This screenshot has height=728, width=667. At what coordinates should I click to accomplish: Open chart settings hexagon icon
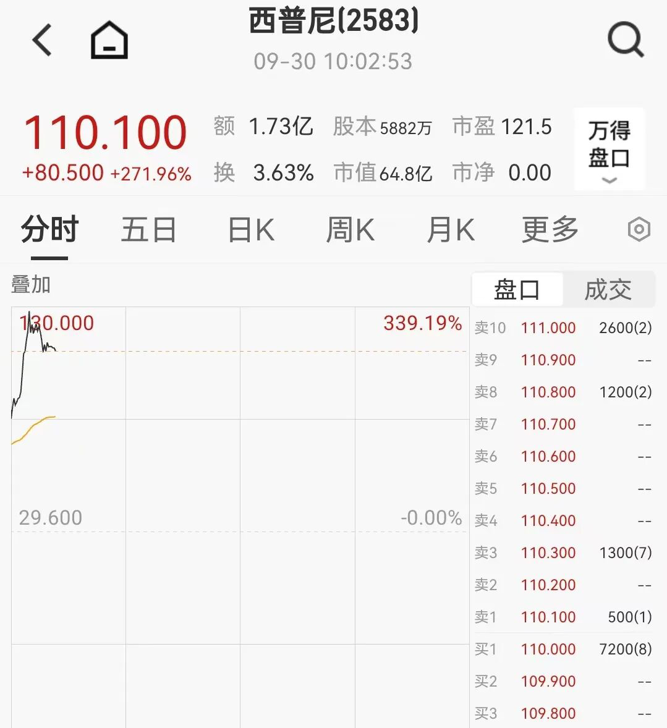(x=639, y=230)
